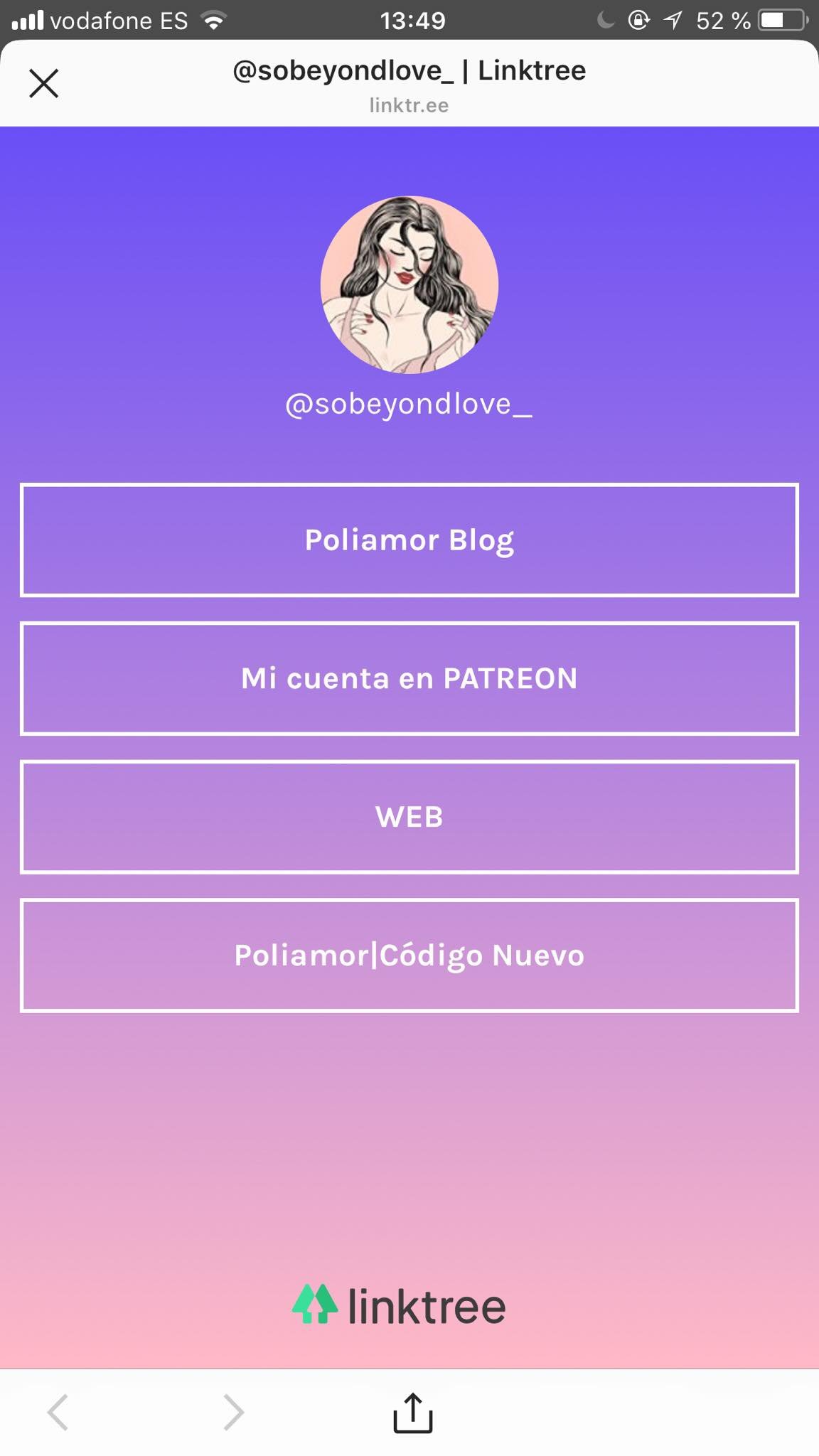The image size is (819, 1456).
Task: Open Mi cuenta en PATREON link
Action: tap(409, 678)
